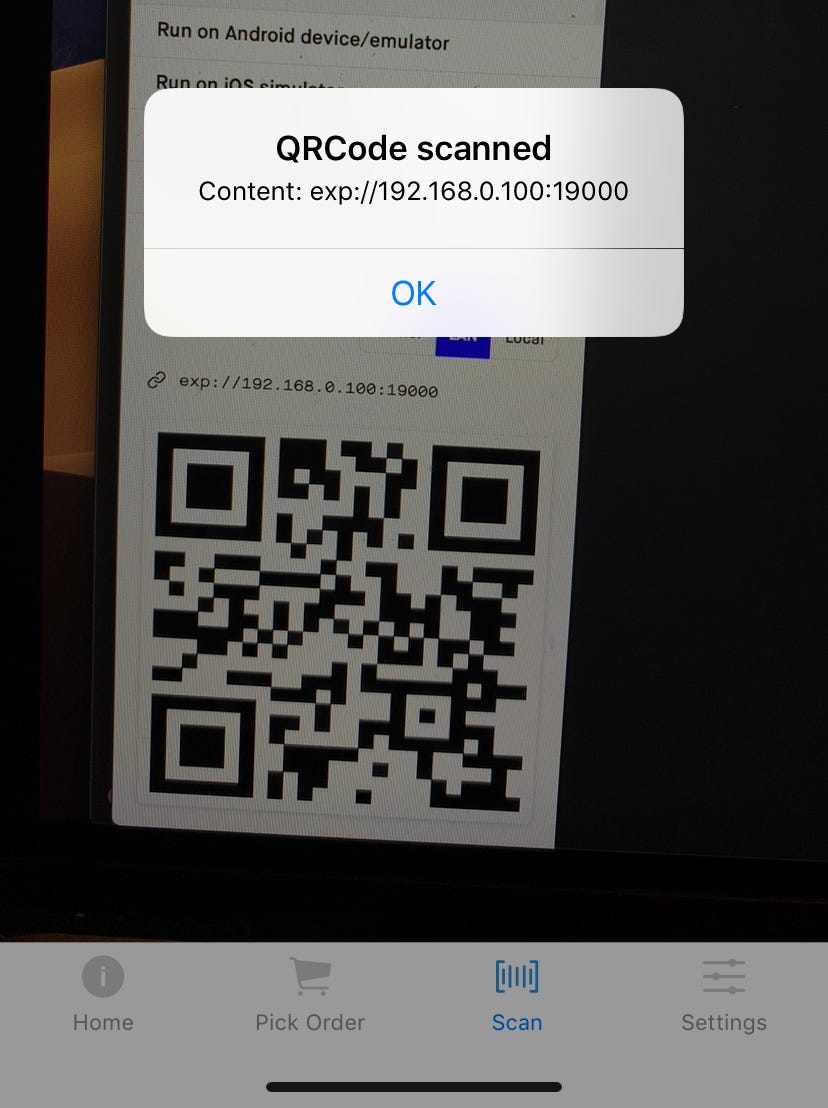Select the Scan tab
Screen dimensions: 828x1108
click(517, 994)
